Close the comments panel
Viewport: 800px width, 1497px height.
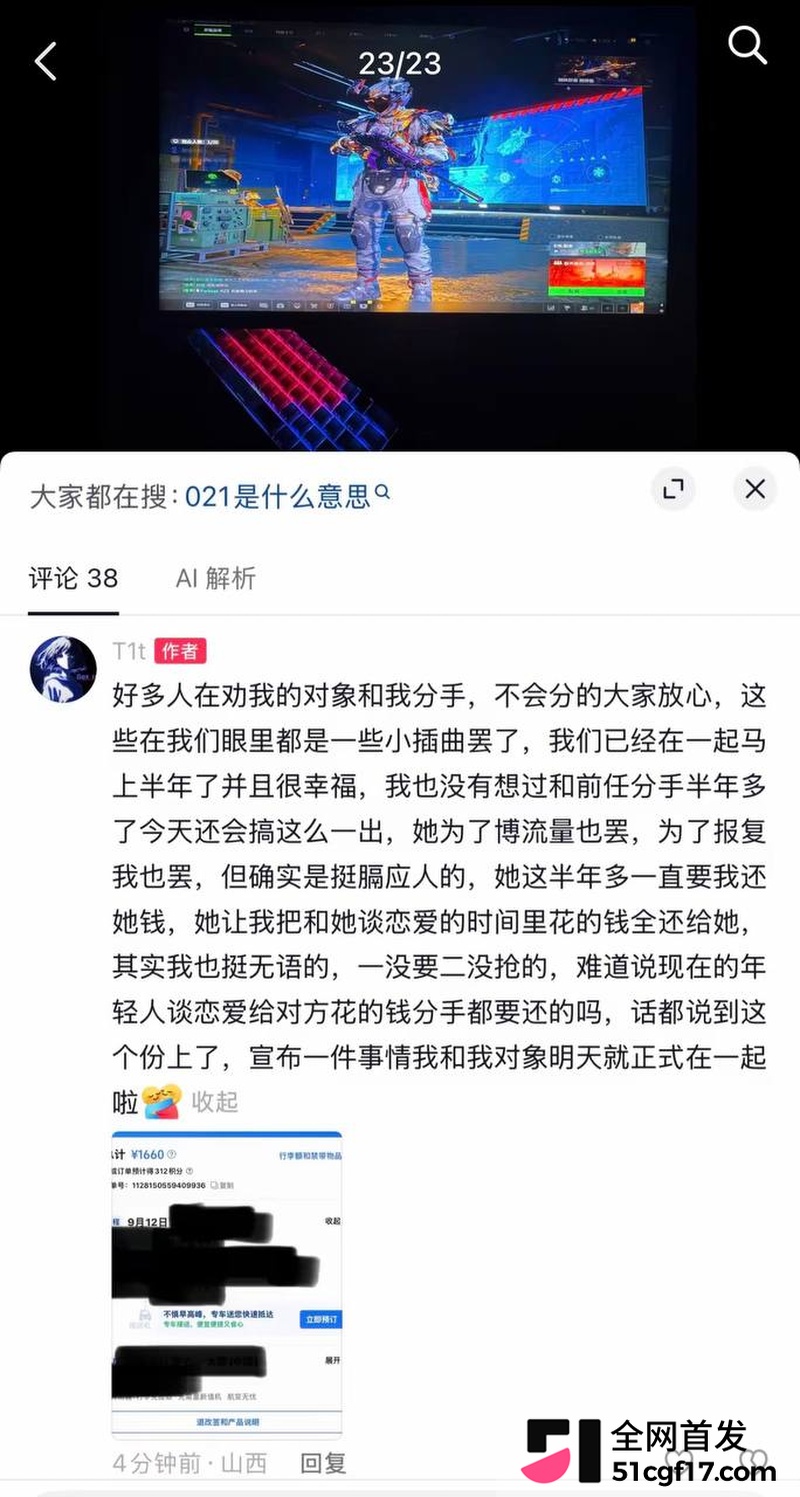pyautogui.click(x=755, y=490)
